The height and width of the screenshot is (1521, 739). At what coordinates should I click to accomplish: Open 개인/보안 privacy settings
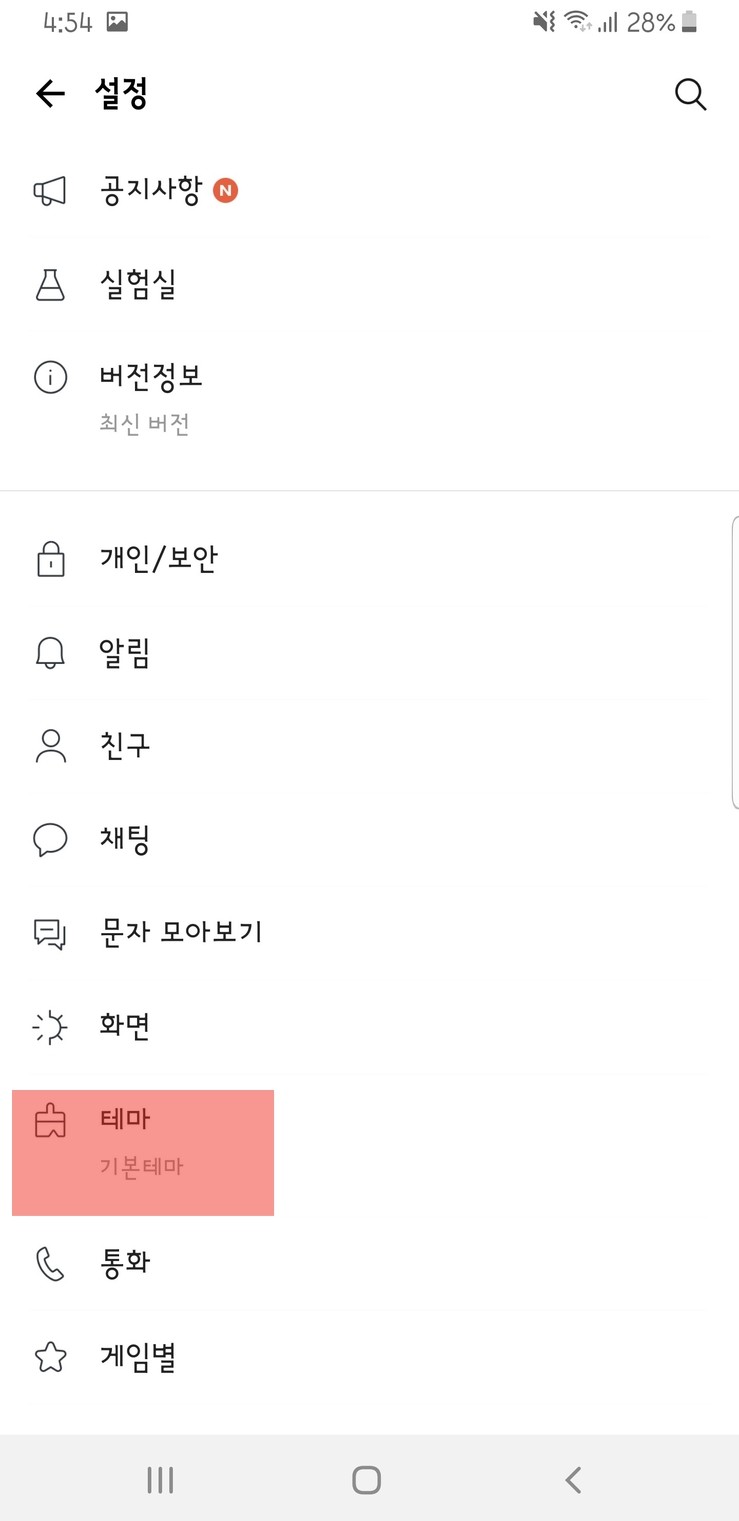coord(158,559)
